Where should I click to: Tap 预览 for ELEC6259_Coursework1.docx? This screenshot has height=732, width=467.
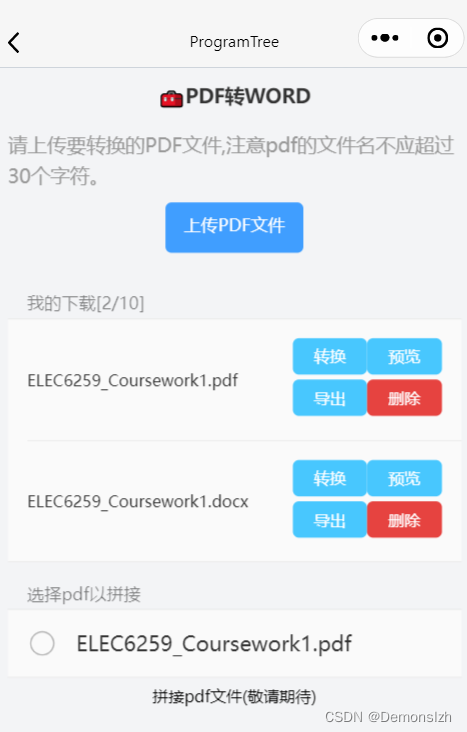404,478
